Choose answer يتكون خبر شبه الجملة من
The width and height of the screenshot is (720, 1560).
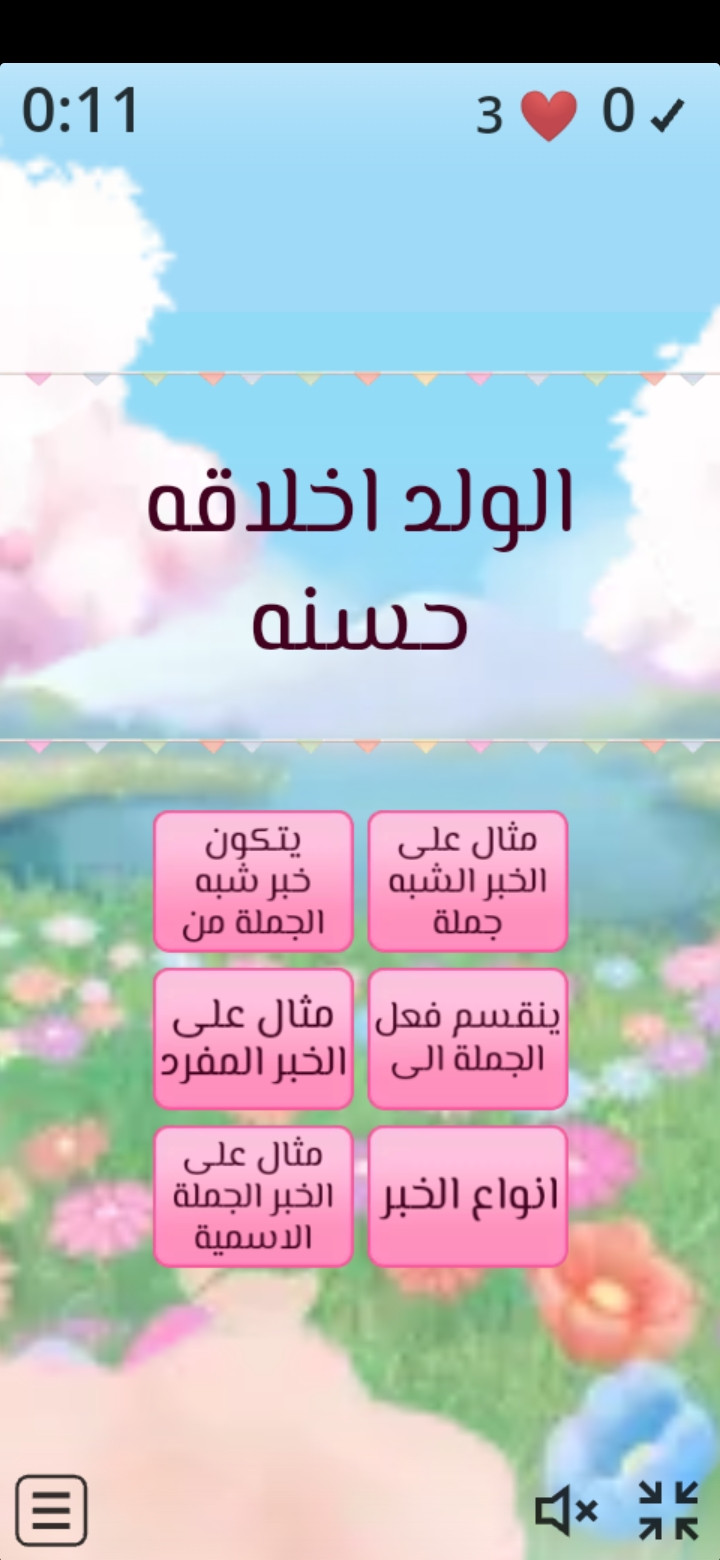[253, 881]
